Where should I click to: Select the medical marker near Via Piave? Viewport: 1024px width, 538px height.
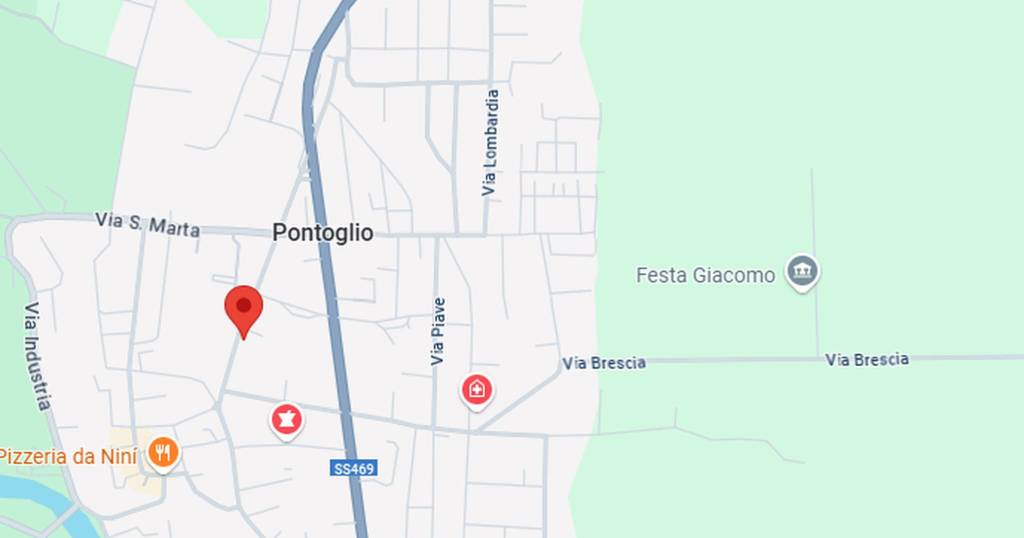pos(476,390)
